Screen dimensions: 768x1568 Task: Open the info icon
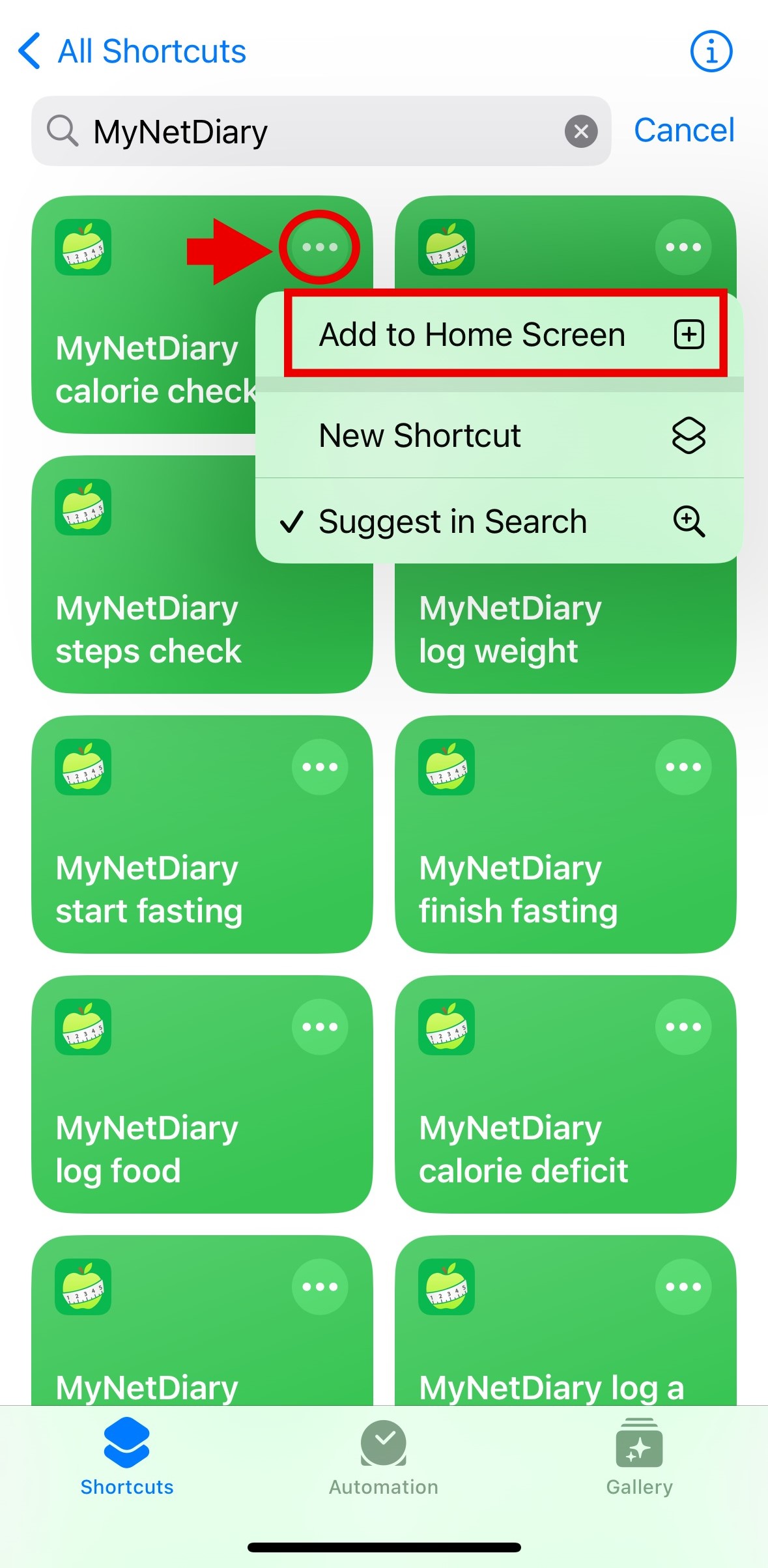[711, 51]
